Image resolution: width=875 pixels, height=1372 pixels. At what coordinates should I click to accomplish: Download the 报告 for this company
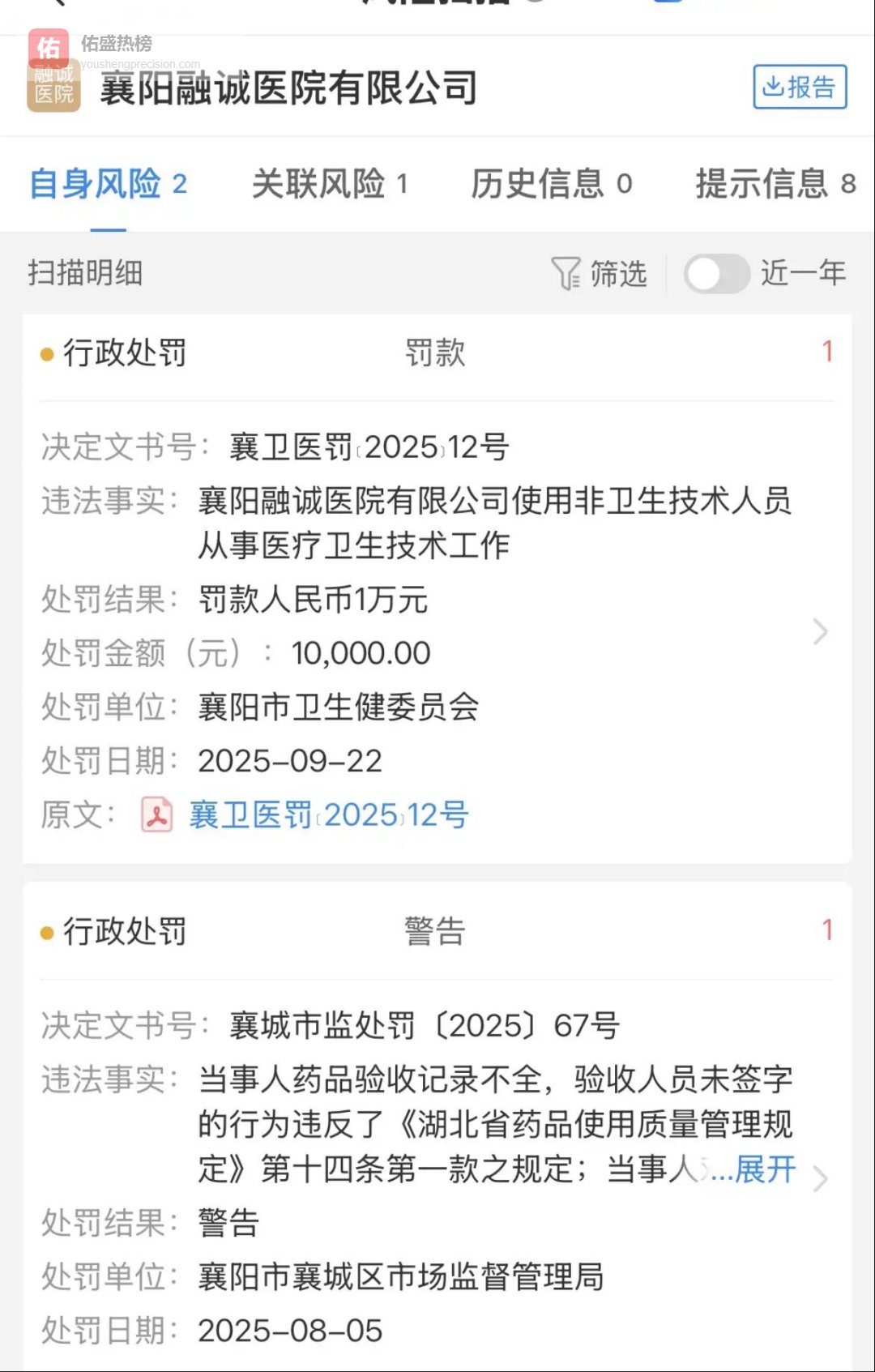click(800, 87)
